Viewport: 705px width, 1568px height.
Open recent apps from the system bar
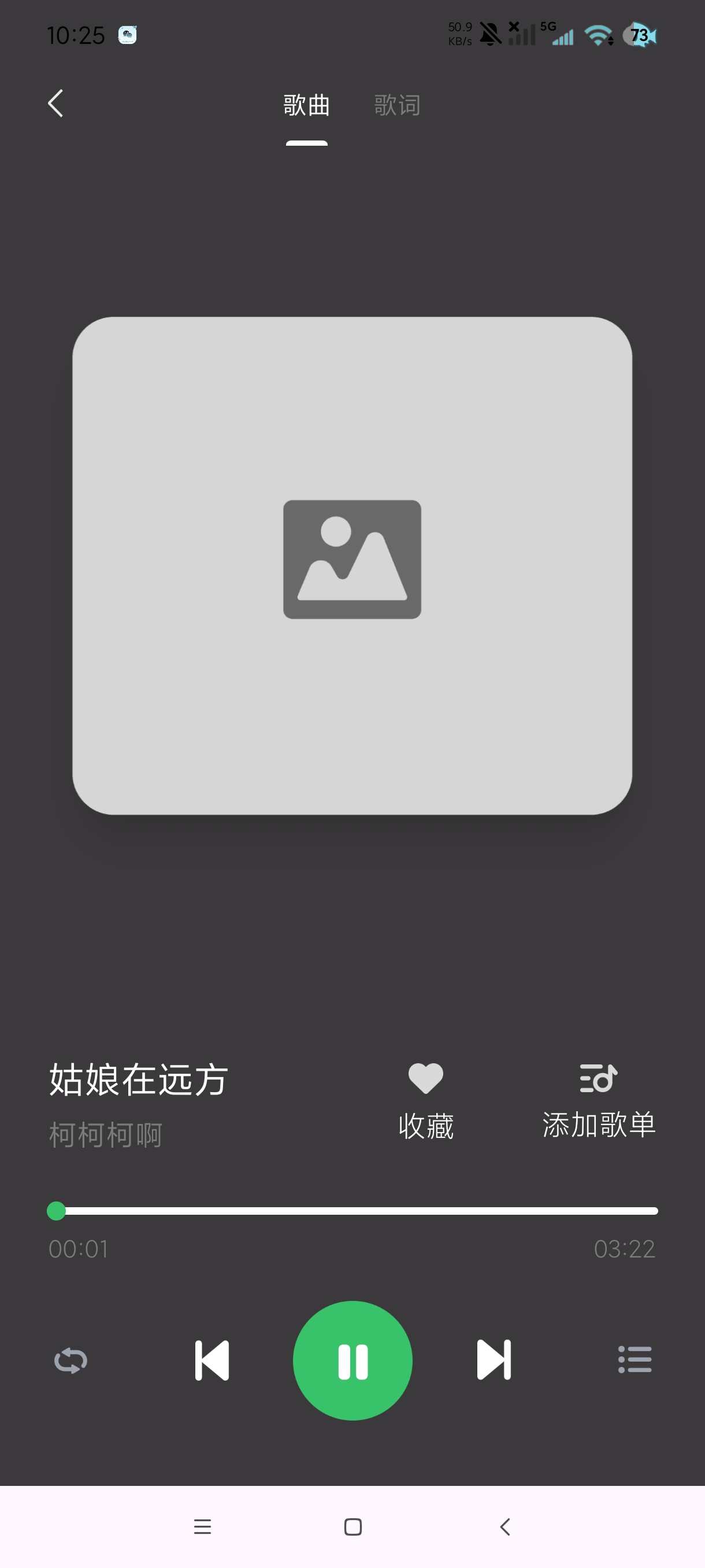(203, 1526)
